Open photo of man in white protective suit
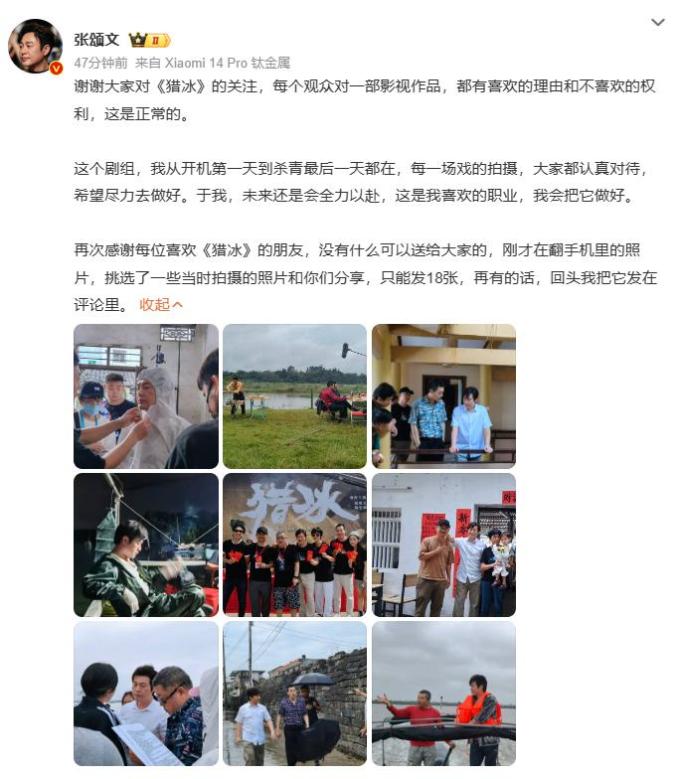677x779 pixels. 146,396
